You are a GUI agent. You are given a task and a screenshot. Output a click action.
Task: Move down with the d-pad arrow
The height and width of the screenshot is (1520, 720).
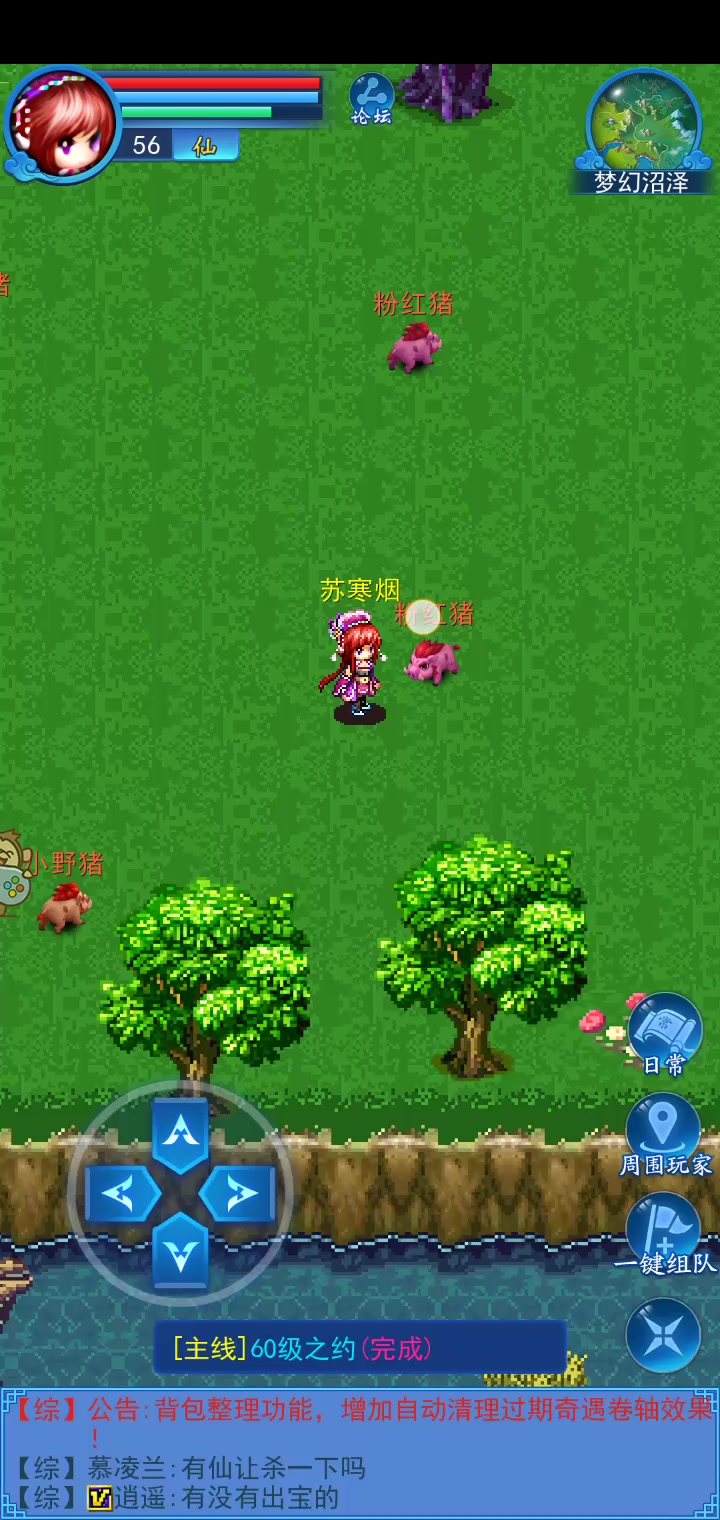[180, 1250]
